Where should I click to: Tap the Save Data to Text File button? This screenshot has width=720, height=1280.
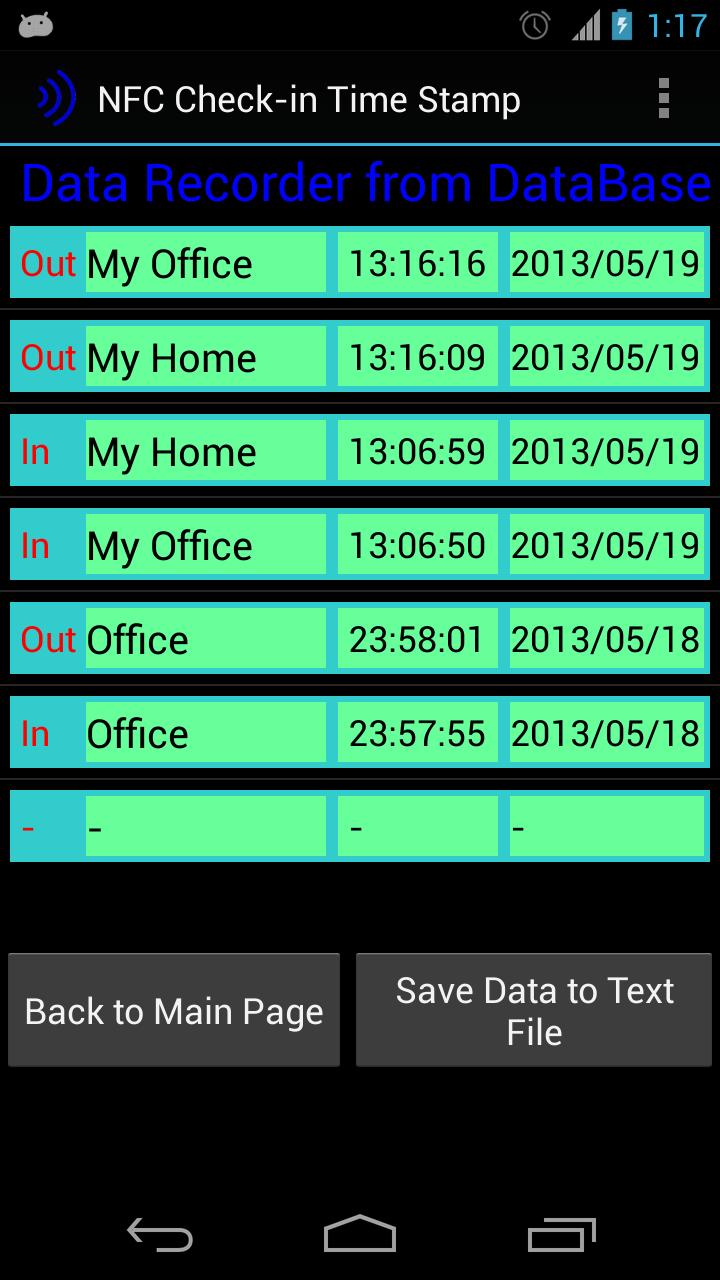pos(533,1010)
